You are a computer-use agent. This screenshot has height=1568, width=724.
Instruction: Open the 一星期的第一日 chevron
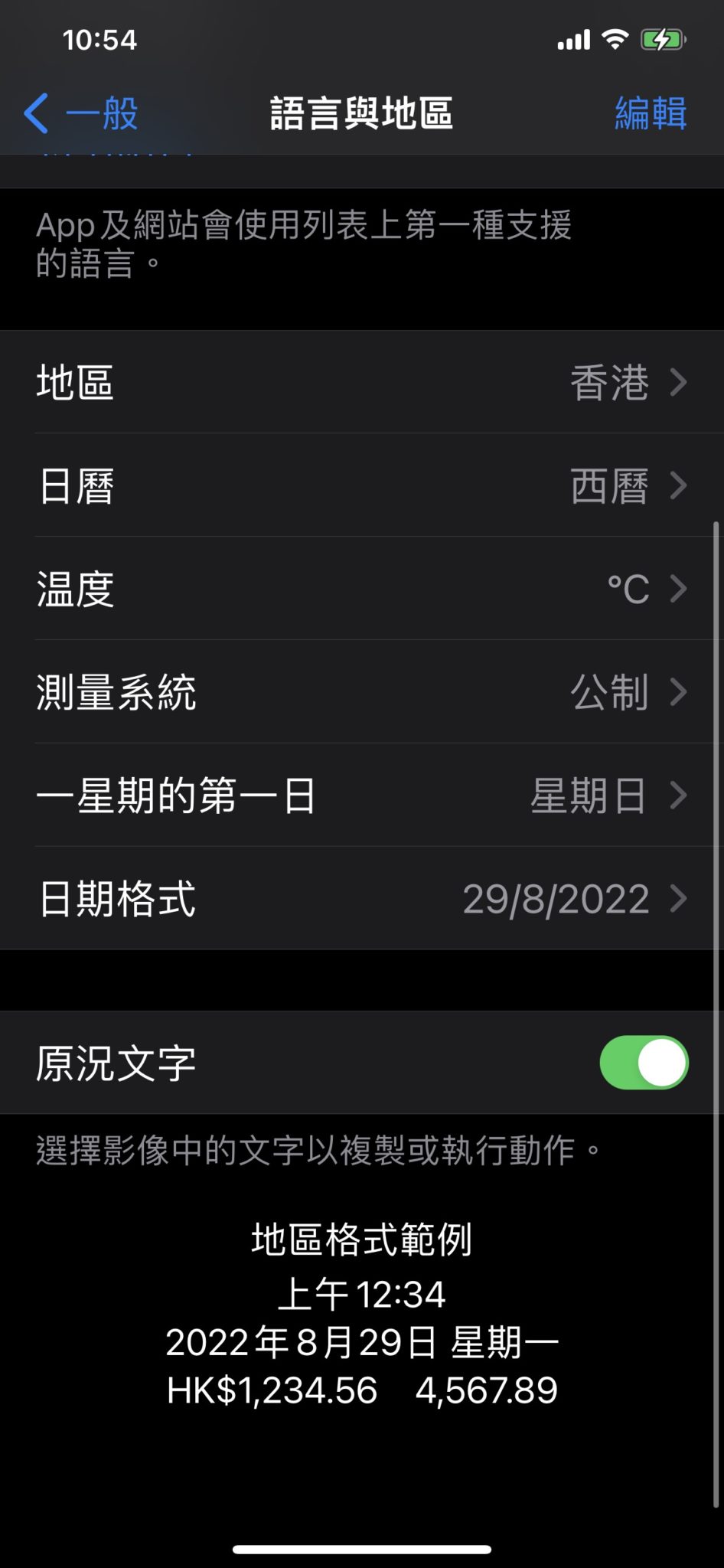(677, 796)
